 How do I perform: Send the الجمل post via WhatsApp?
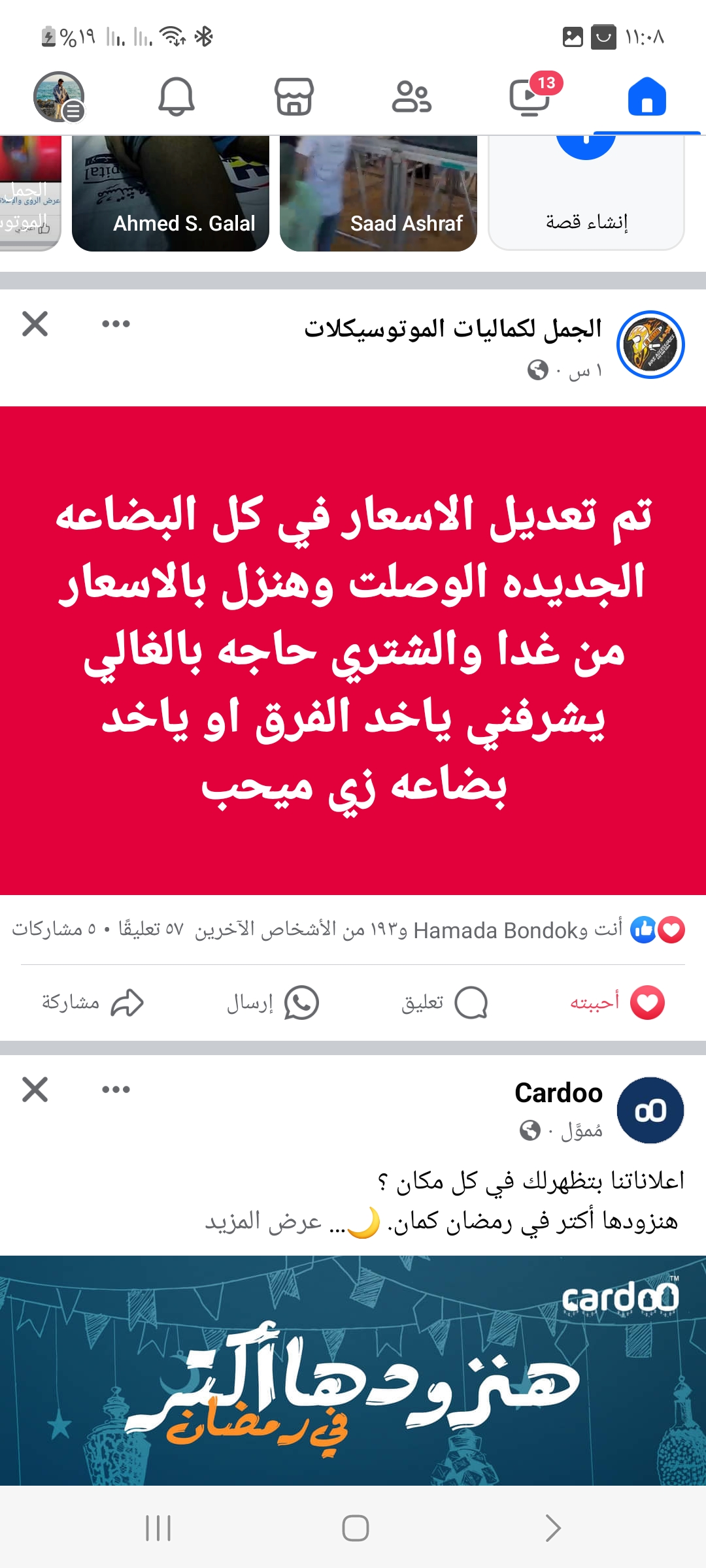point(272,1003)
